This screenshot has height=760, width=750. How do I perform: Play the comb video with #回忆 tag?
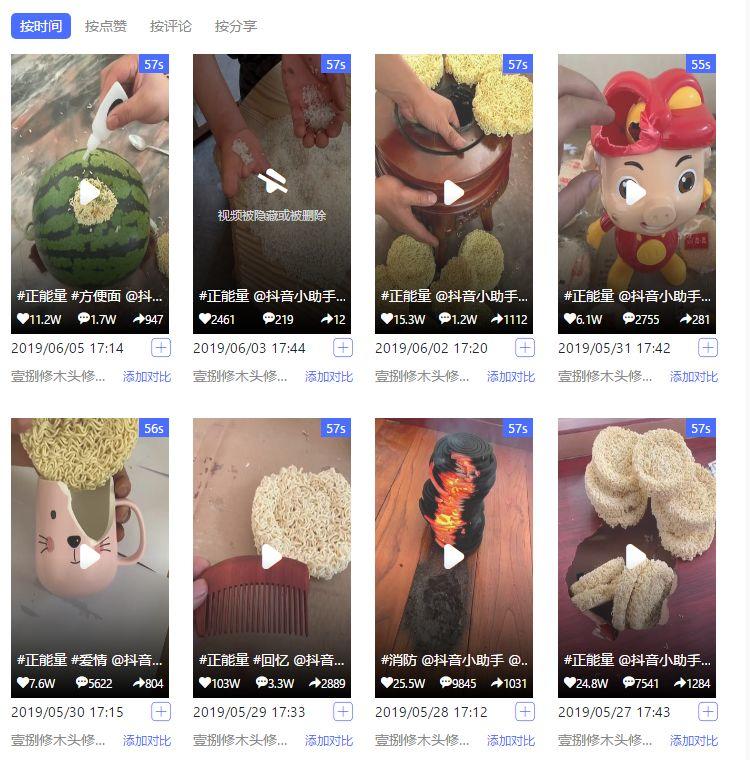(x=272, y=556)
